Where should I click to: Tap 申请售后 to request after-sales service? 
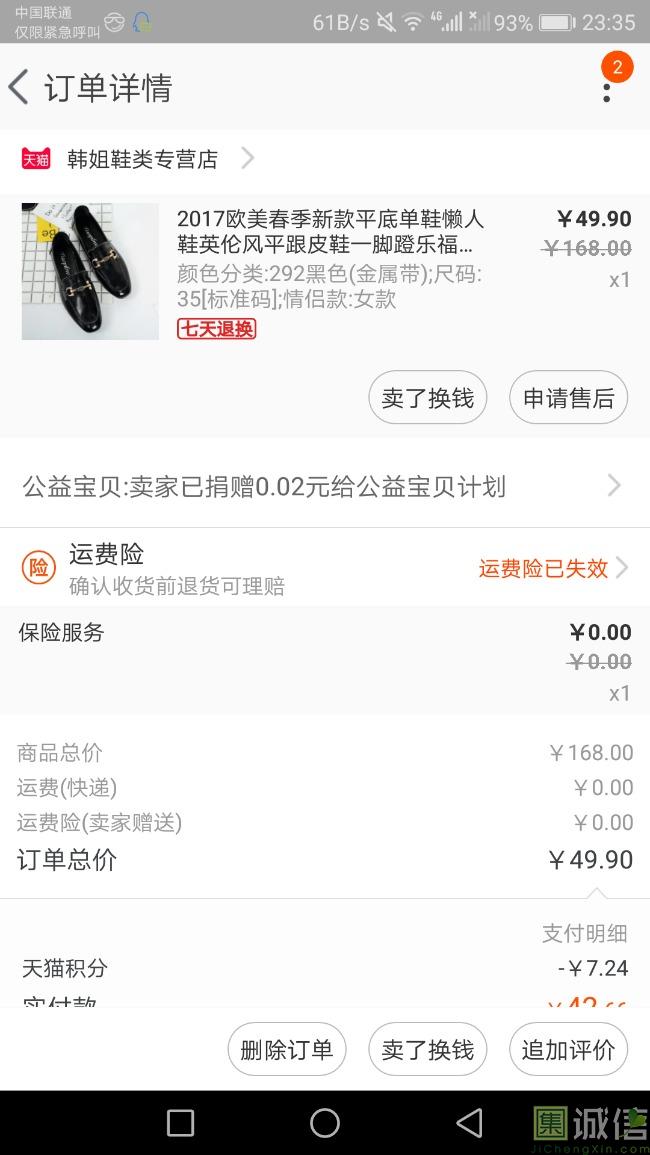pyautogui.click(x=568, y=398)
